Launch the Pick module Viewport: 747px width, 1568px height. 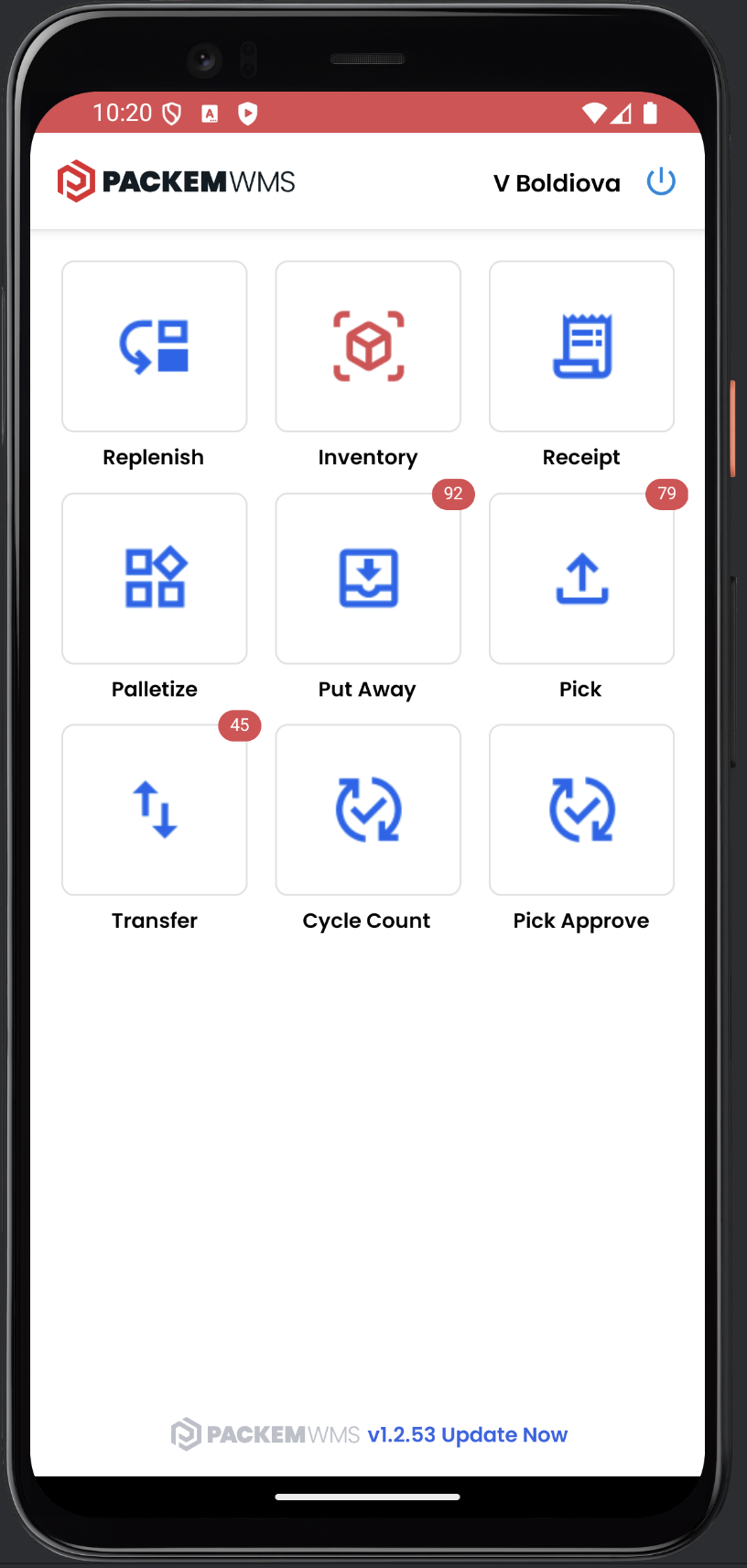coord(581,578)
